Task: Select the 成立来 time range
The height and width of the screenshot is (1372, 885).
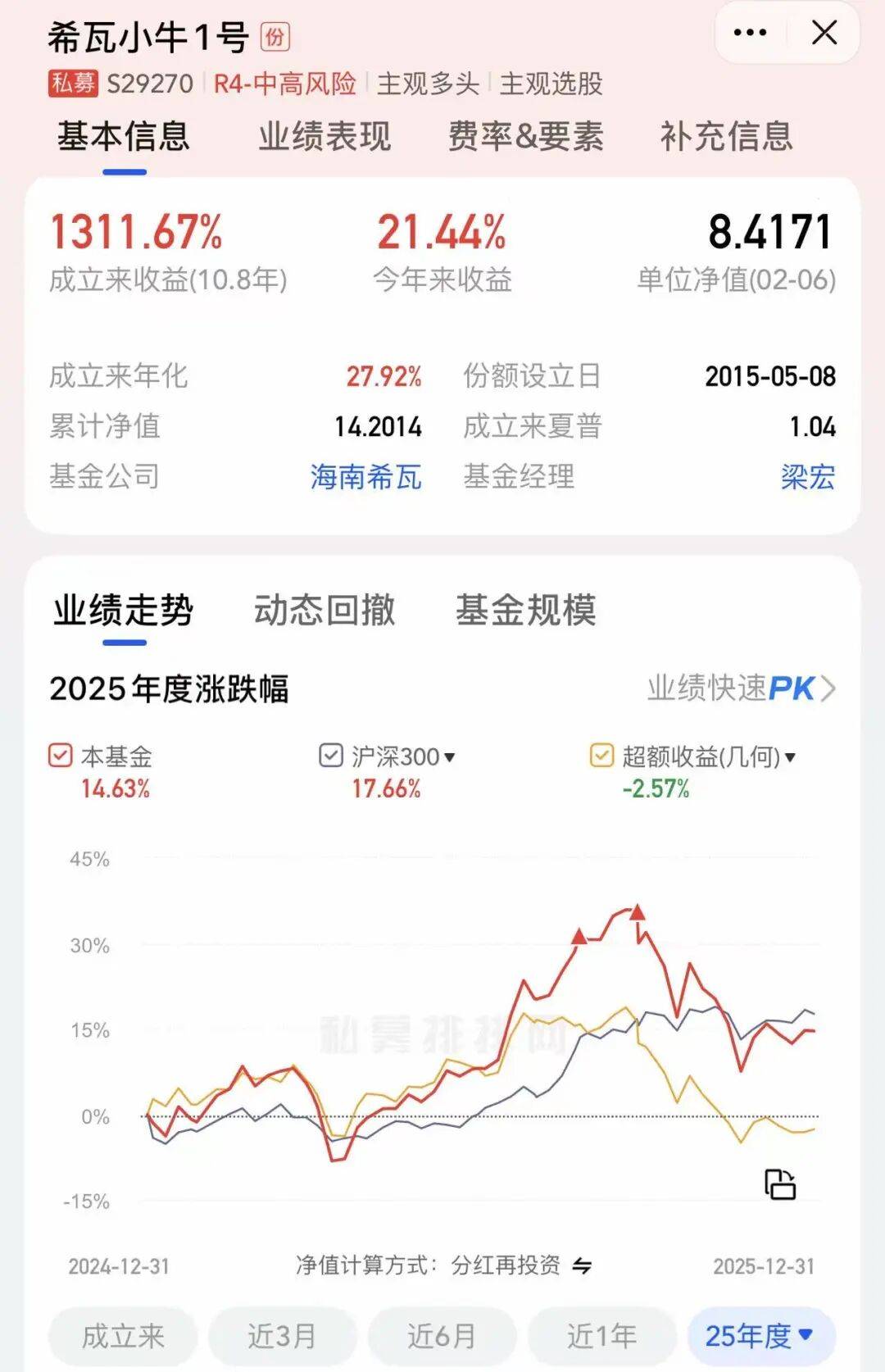Action: tap(123, 1336)
